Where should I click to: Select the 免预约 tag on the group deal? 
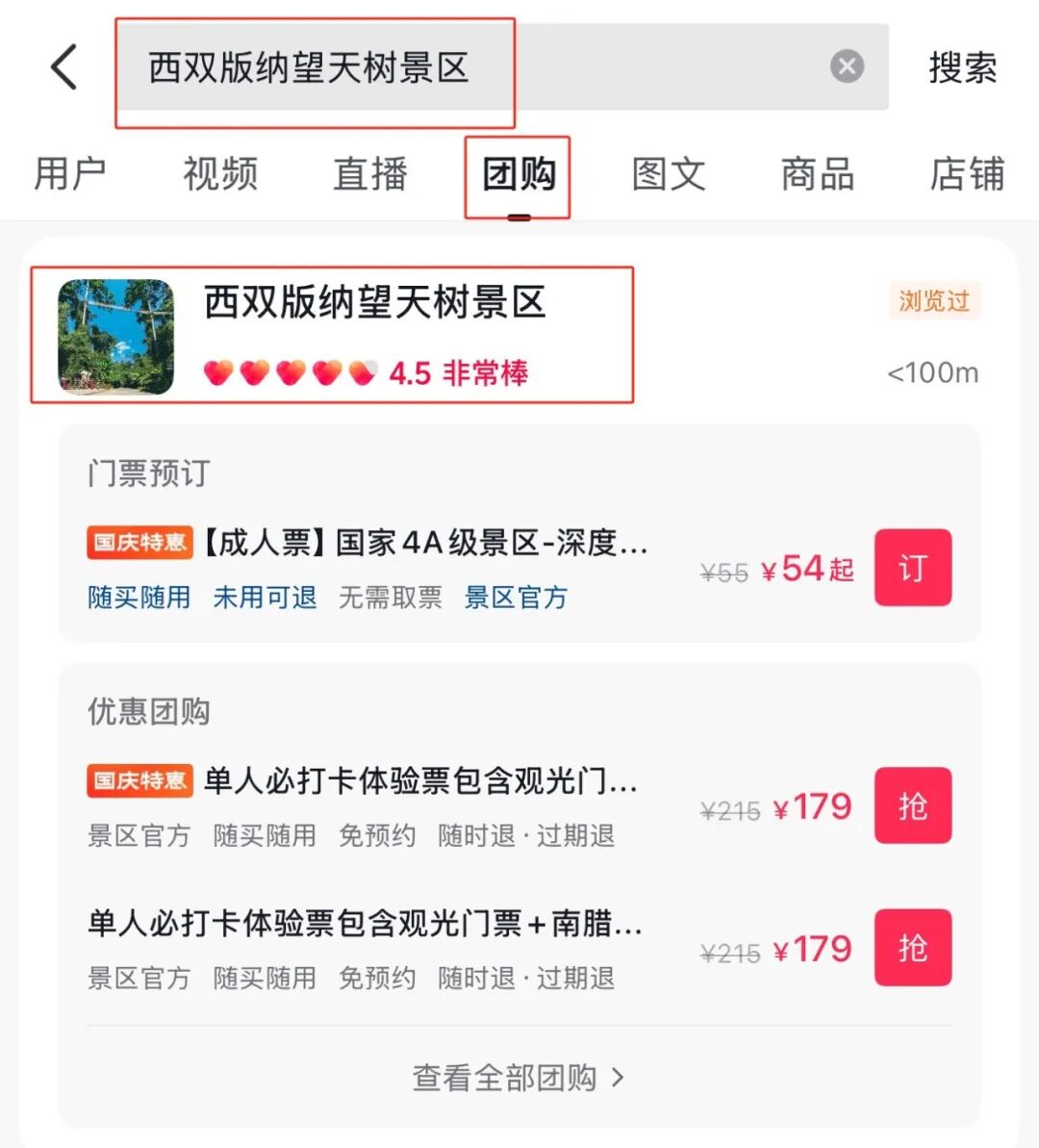point(378,836)
